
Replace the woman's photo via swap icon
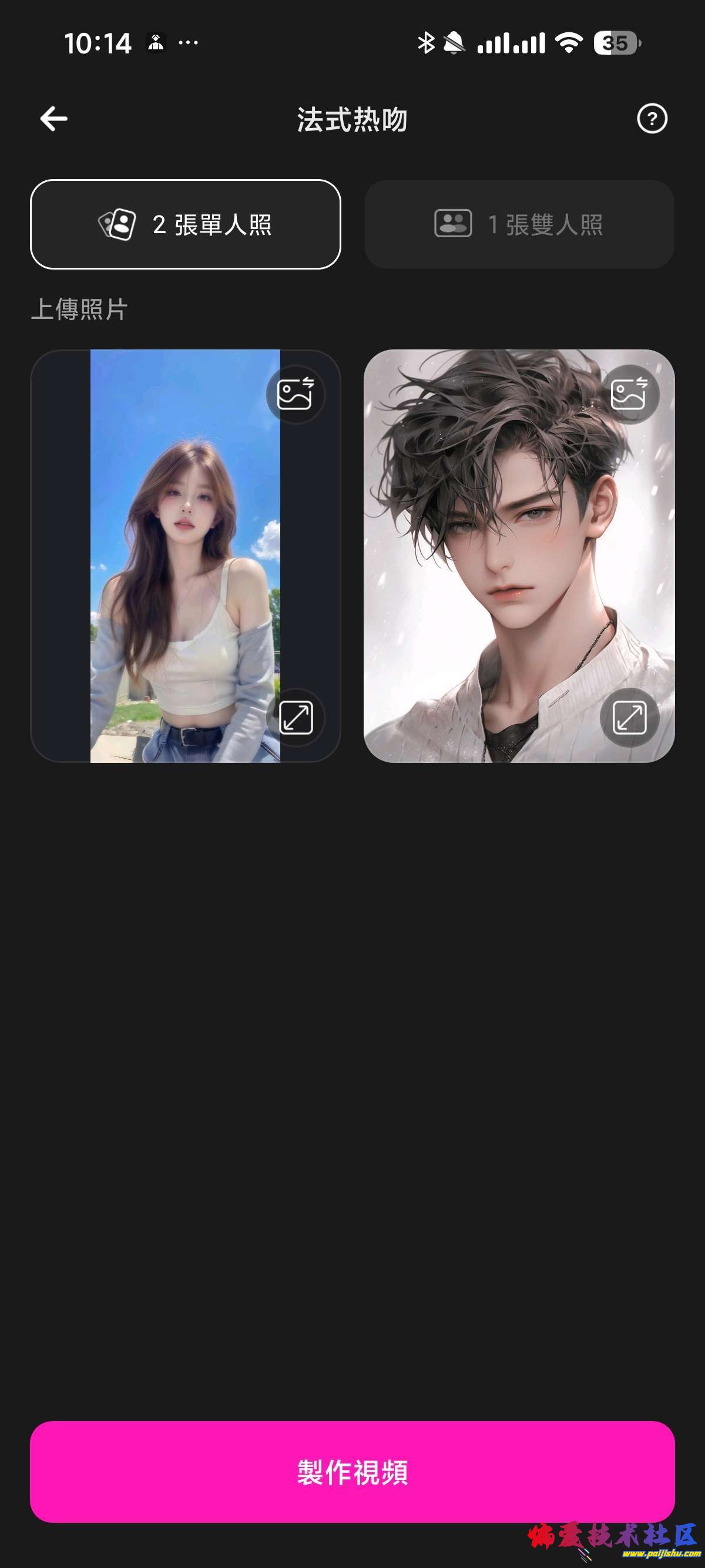point(296,395)
